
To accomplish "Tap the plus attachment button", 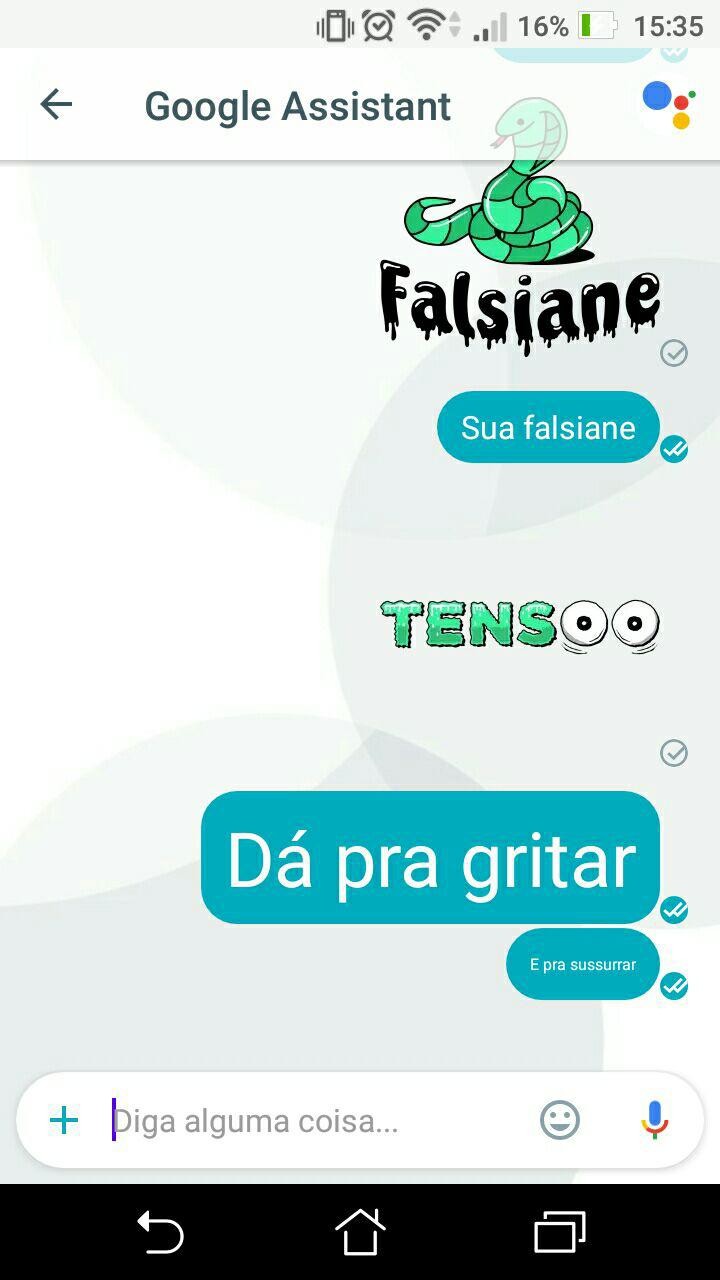I will pos(64,1120).
